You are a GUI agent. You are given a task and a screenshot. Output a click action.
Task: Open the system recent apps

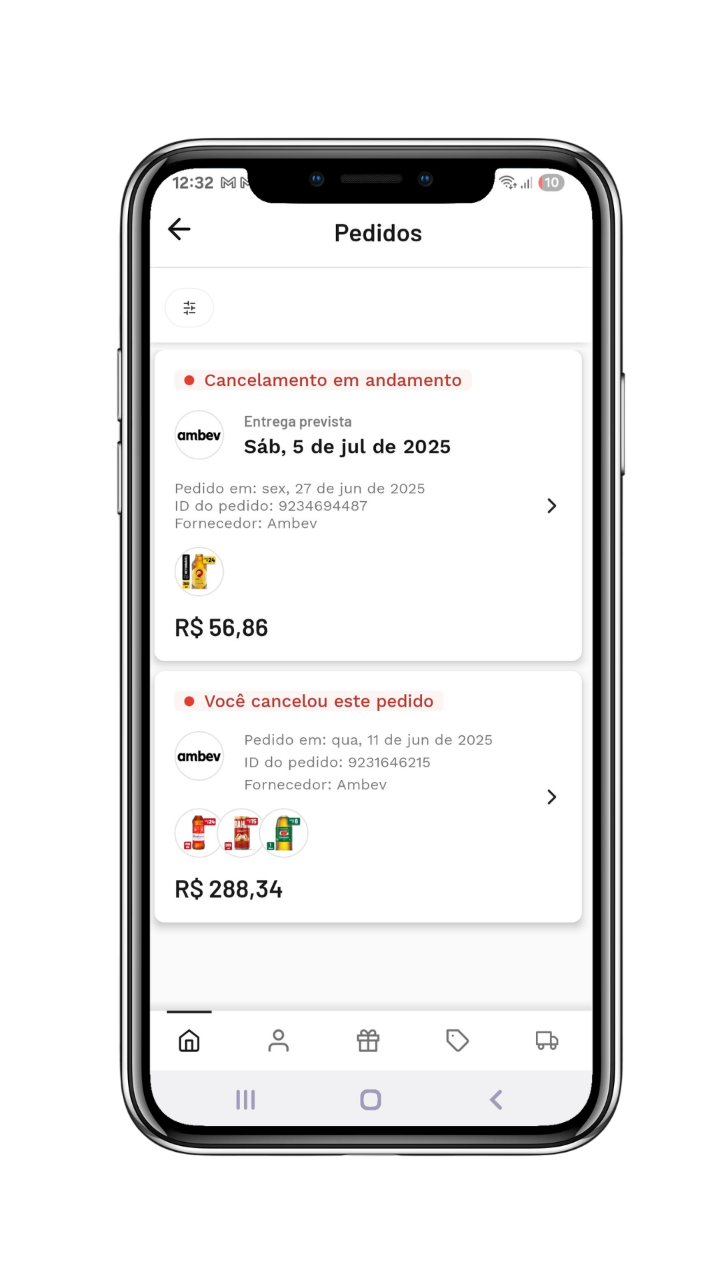pos(245,1100)
